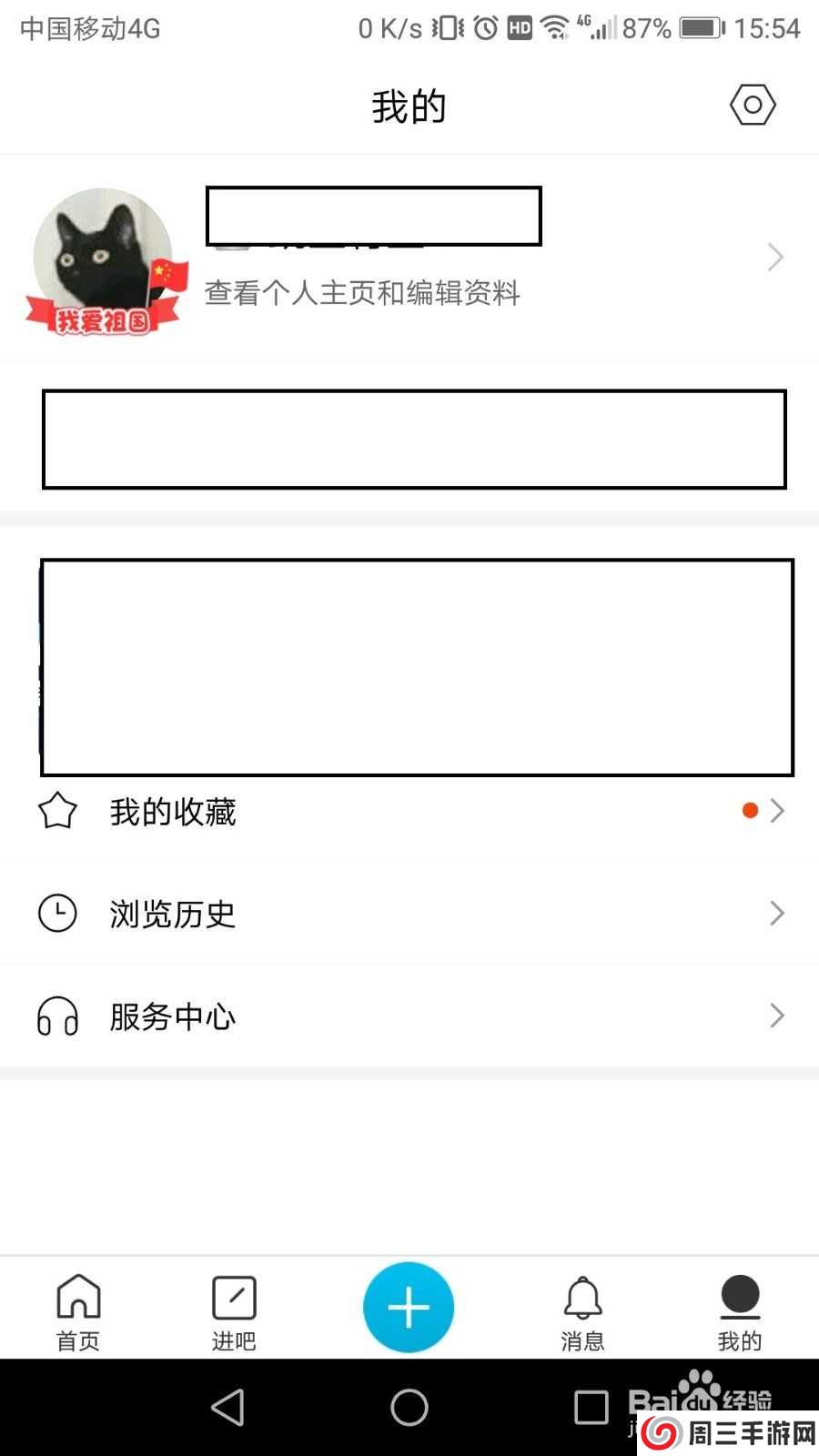Viewport: 819px width, 1456px height.
Task: Tap the HD indicator in the status bar
Action: [521, 27]
